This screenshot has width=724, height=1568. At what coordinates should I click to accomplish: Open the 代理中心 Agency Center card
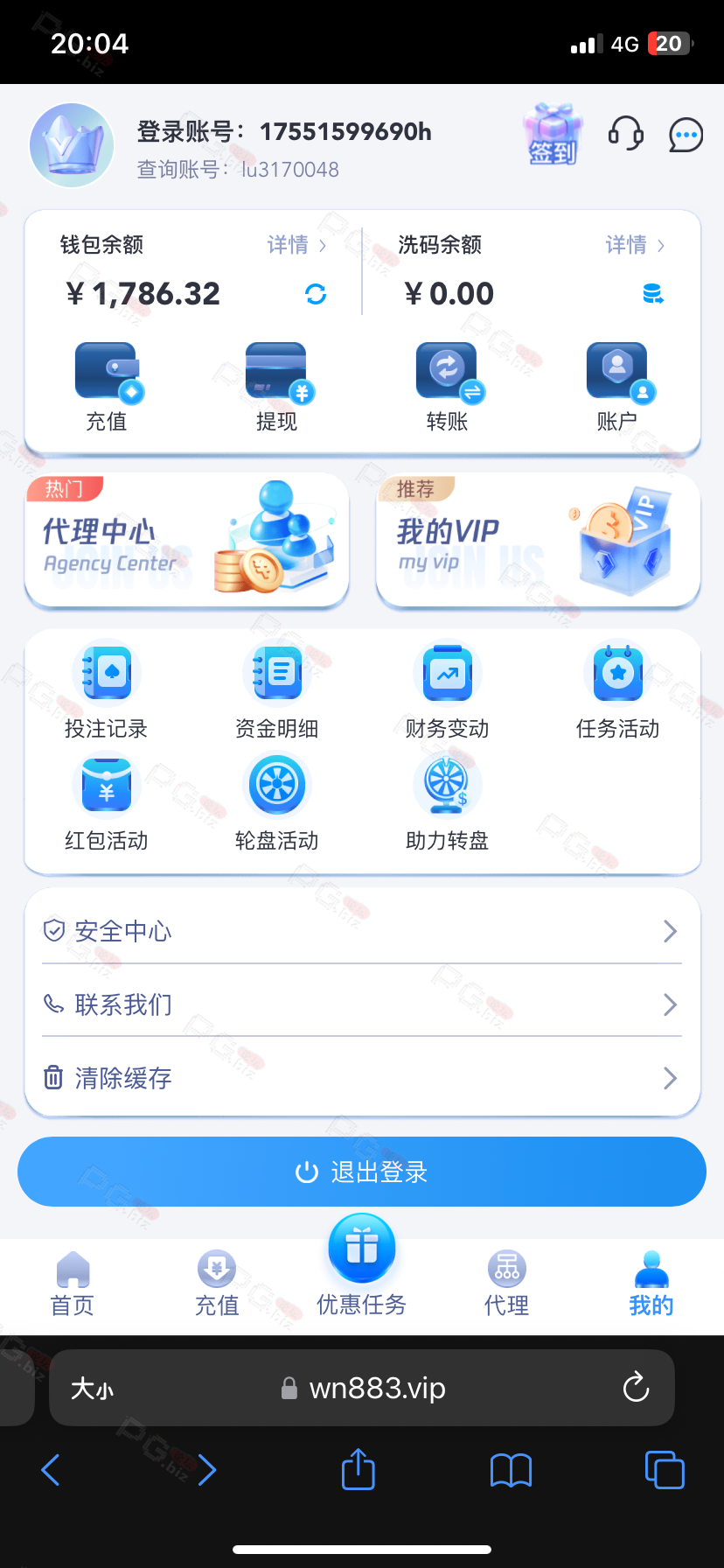click(187, 540)
